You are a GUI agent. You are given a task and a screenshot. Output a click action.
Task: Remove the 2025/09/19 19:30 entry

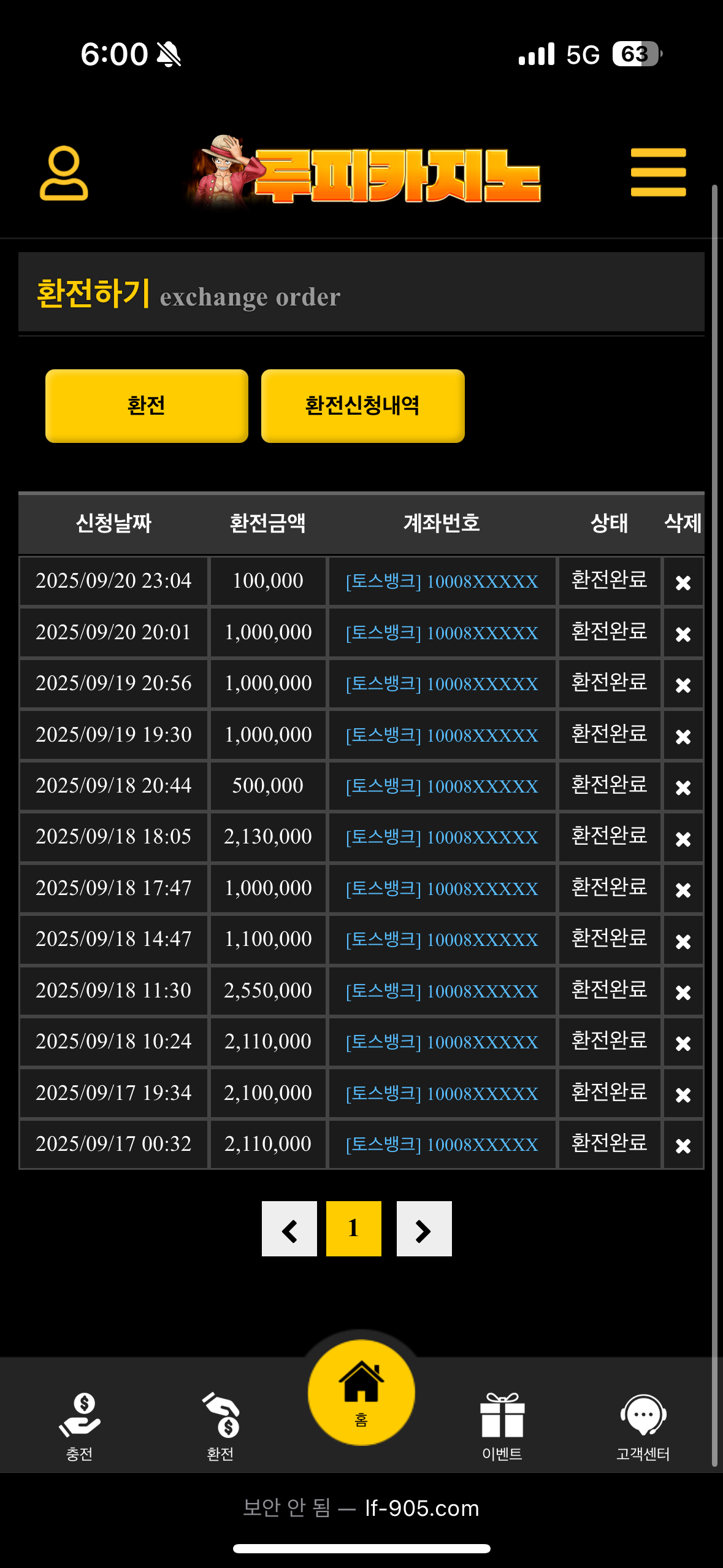(x=683, y=736)
